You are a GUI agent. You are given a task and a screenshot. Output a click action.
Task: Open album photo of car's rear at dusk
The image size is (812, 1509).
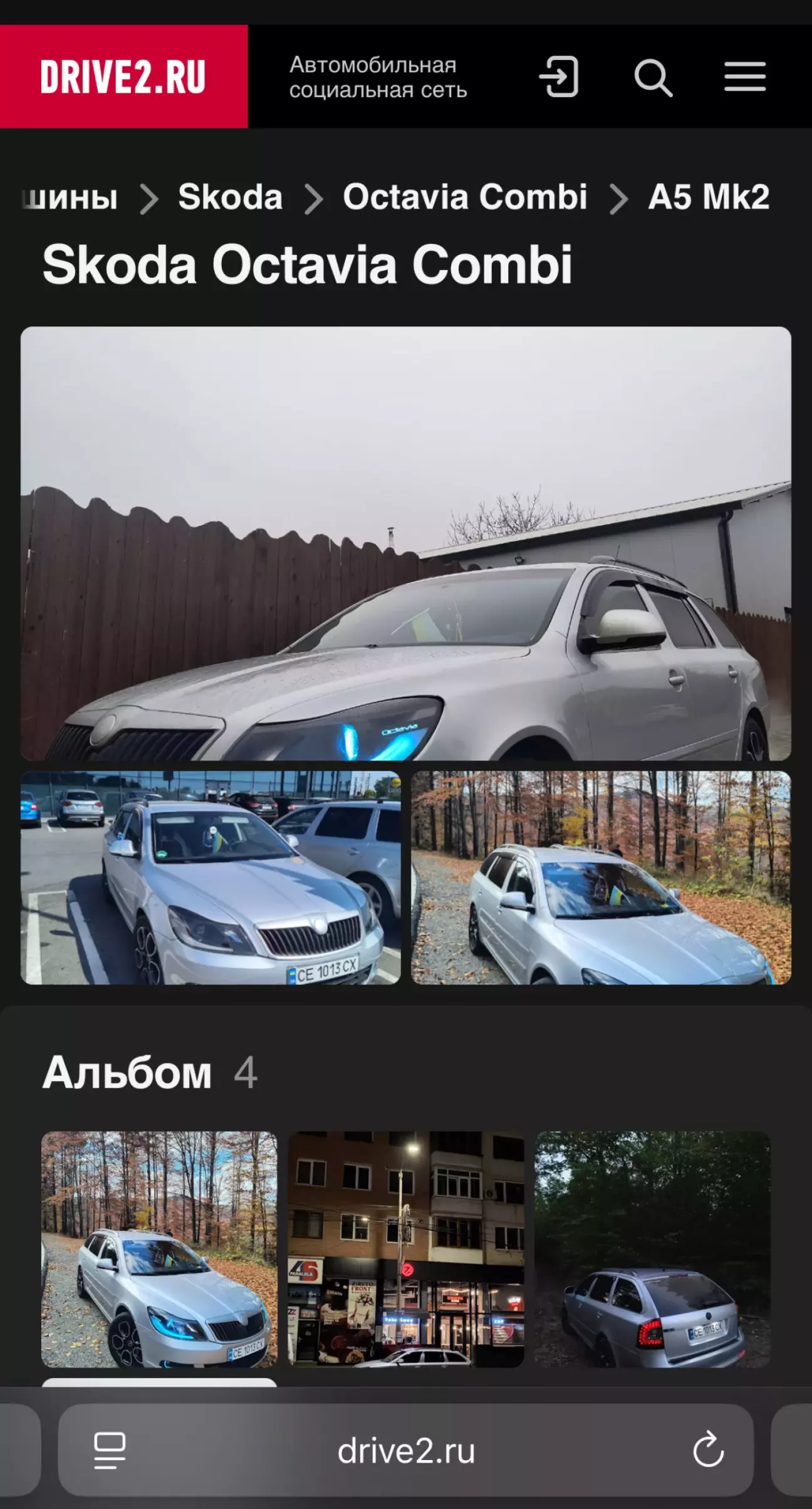[652, 1249]
